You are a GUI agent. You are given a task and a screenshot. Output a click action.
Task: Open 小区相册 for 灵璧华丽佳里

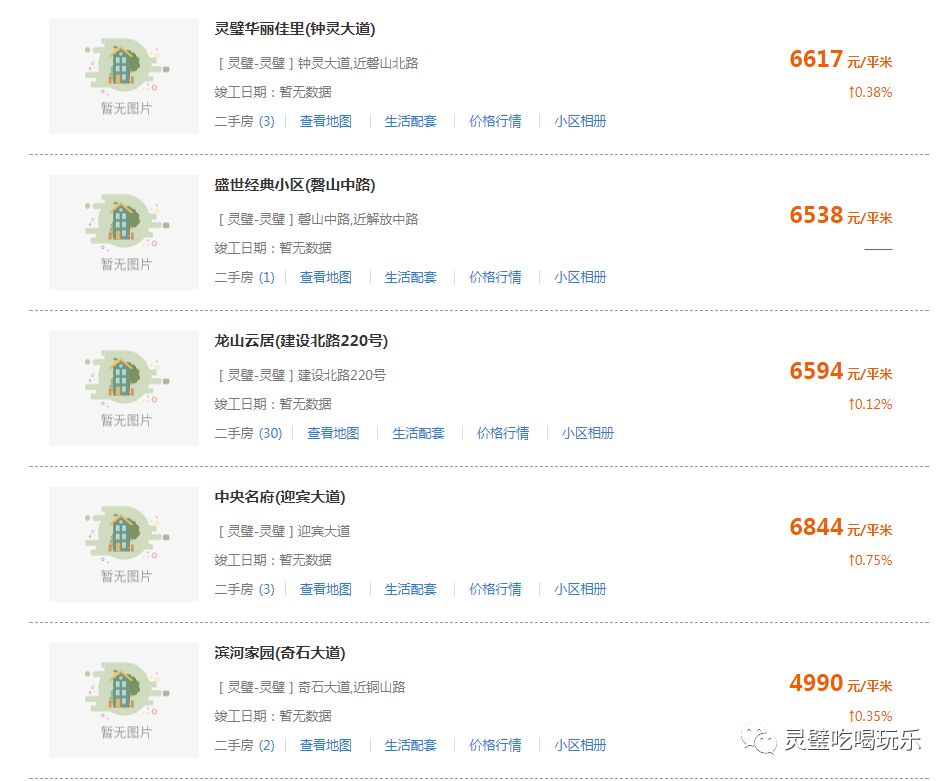pyautogui.click(x=580, y=121)
